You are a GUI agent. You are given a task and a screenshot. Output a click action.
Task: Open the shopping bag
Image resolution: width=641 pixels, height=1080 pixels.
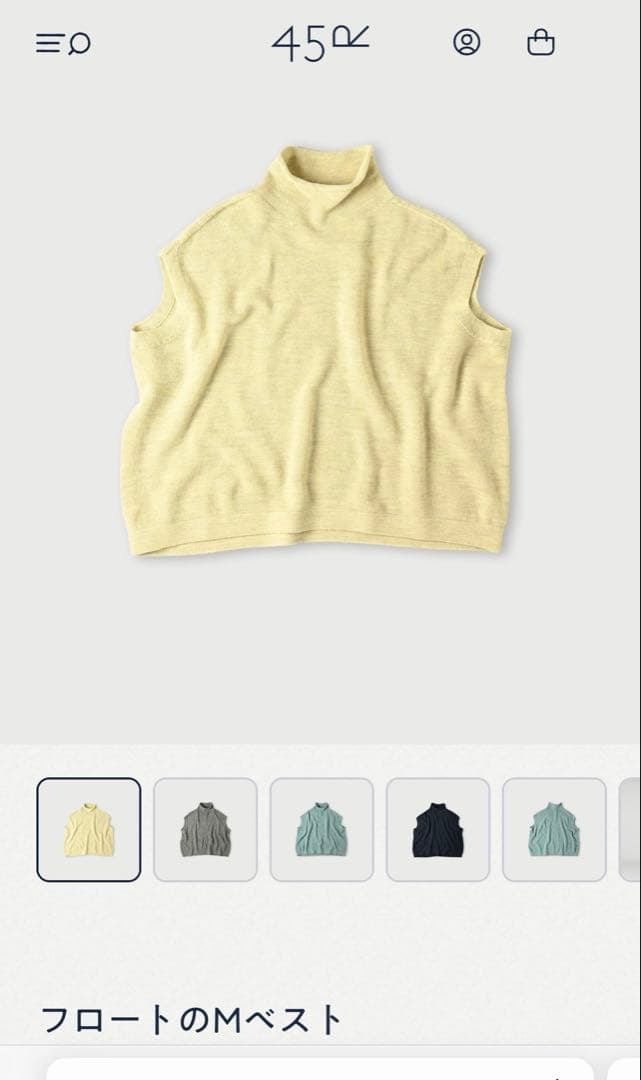[x=541, y=42]
